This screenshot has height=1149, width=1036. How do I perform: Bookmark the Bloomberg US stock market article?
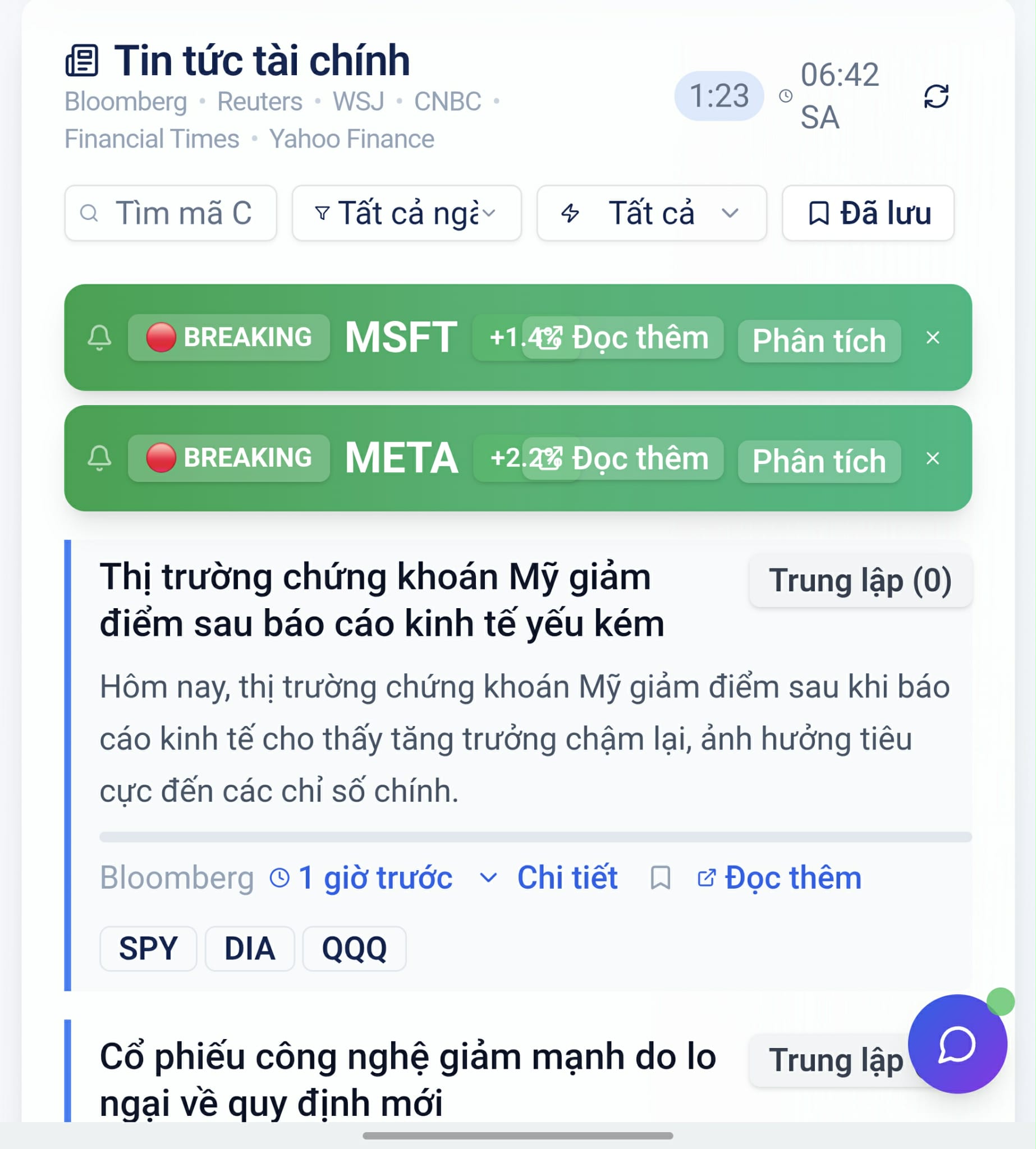(661, 877)
